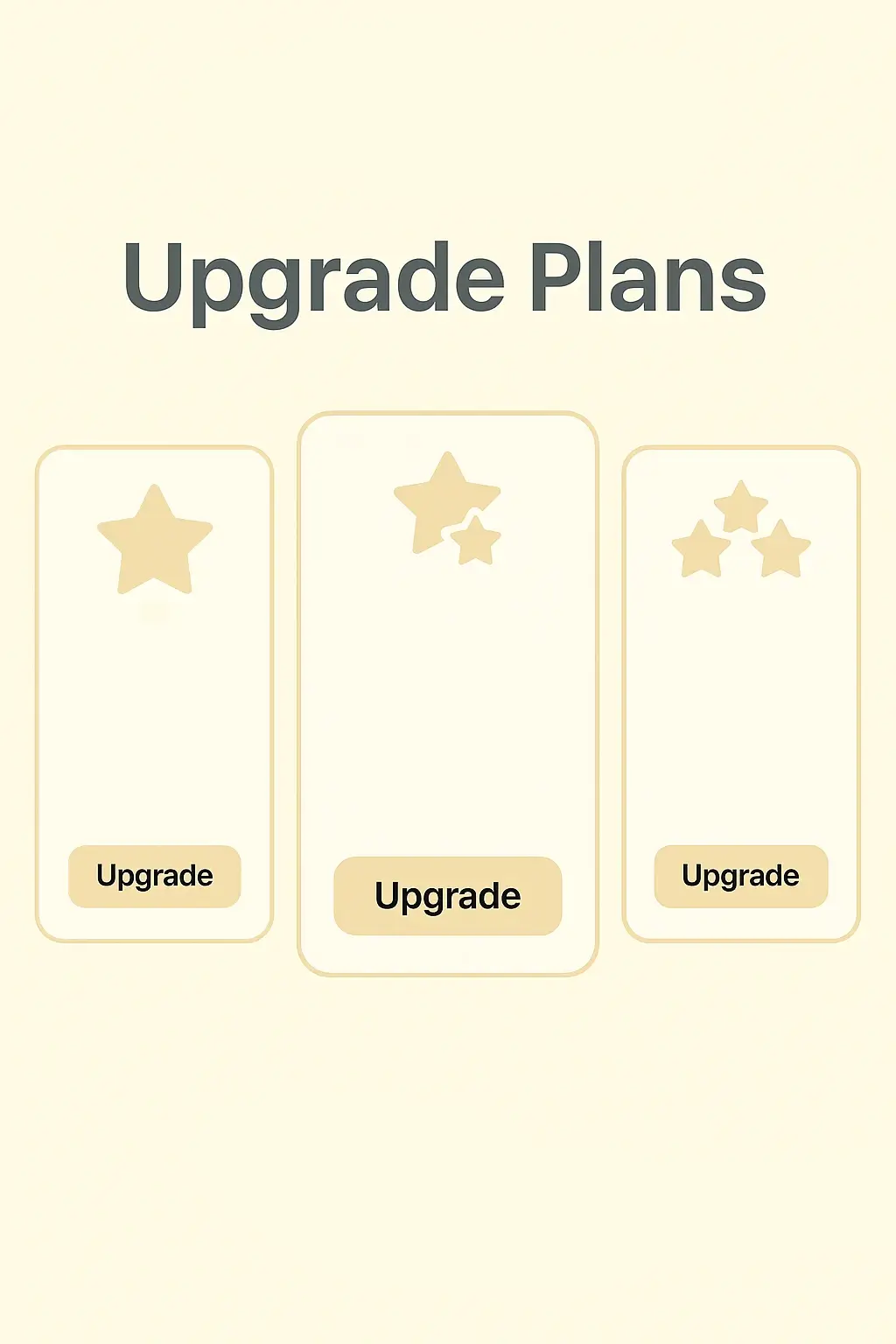
Task: Tap Upgrade on the single-star plan card
Action: 155,876
